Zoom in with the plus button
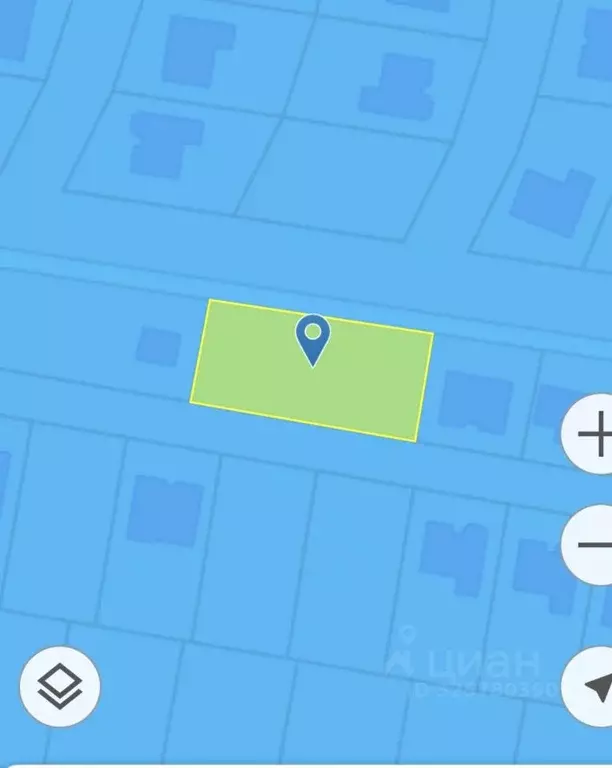This screenshot has height=768, width=612. point(592,436)
